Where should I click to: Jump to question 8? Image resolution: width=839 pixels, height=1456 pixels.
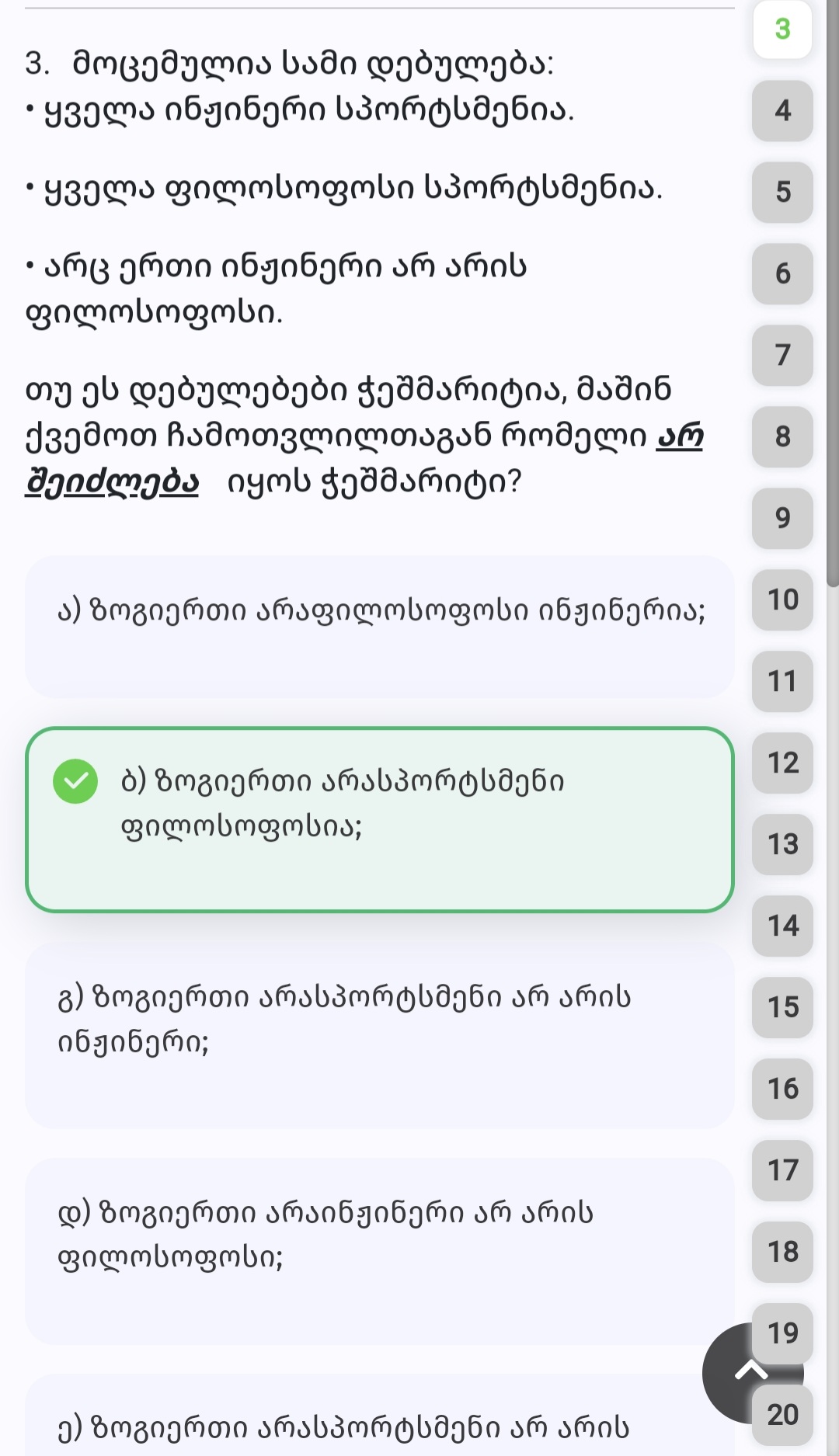[x=782, y=436]
